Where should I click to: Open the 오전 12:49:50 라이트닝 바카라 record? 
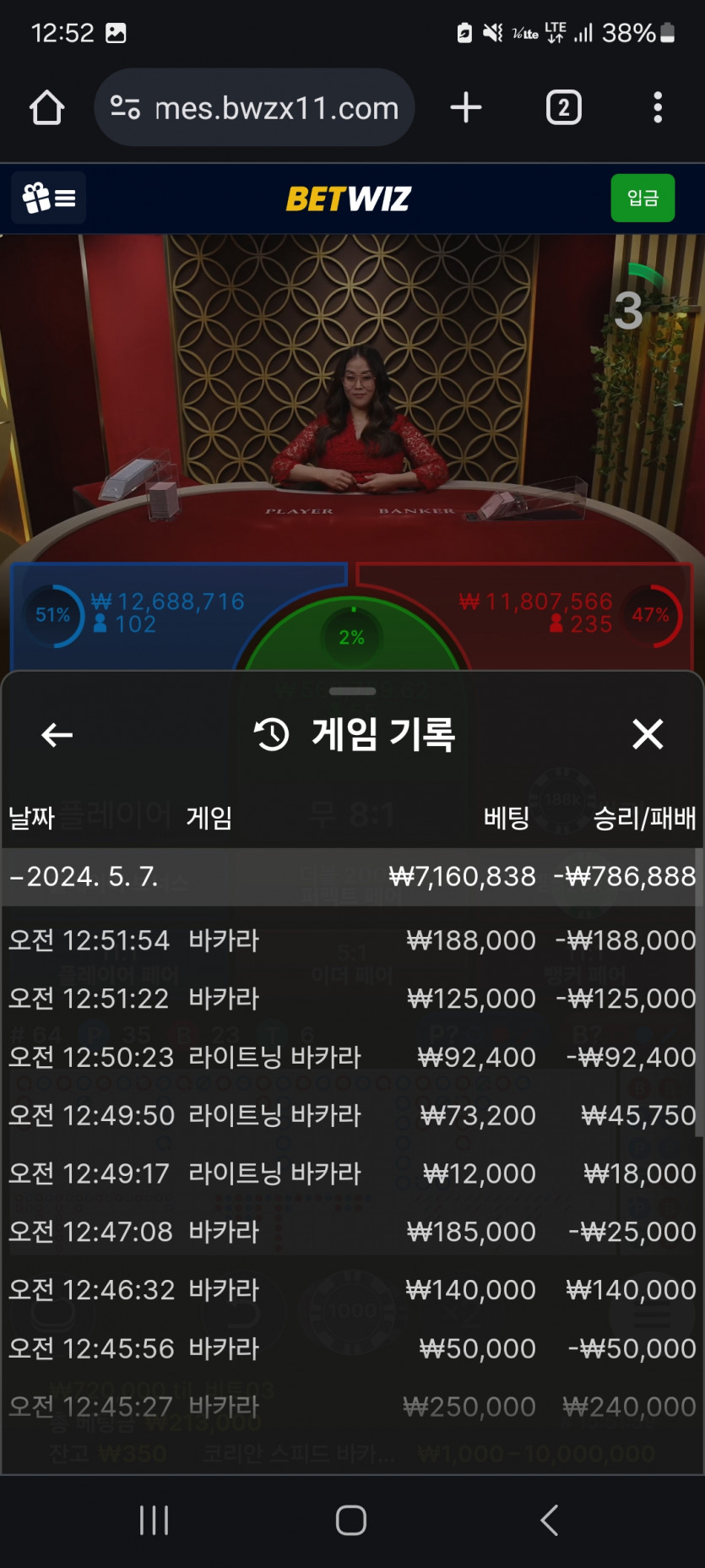click(351, 1115)
